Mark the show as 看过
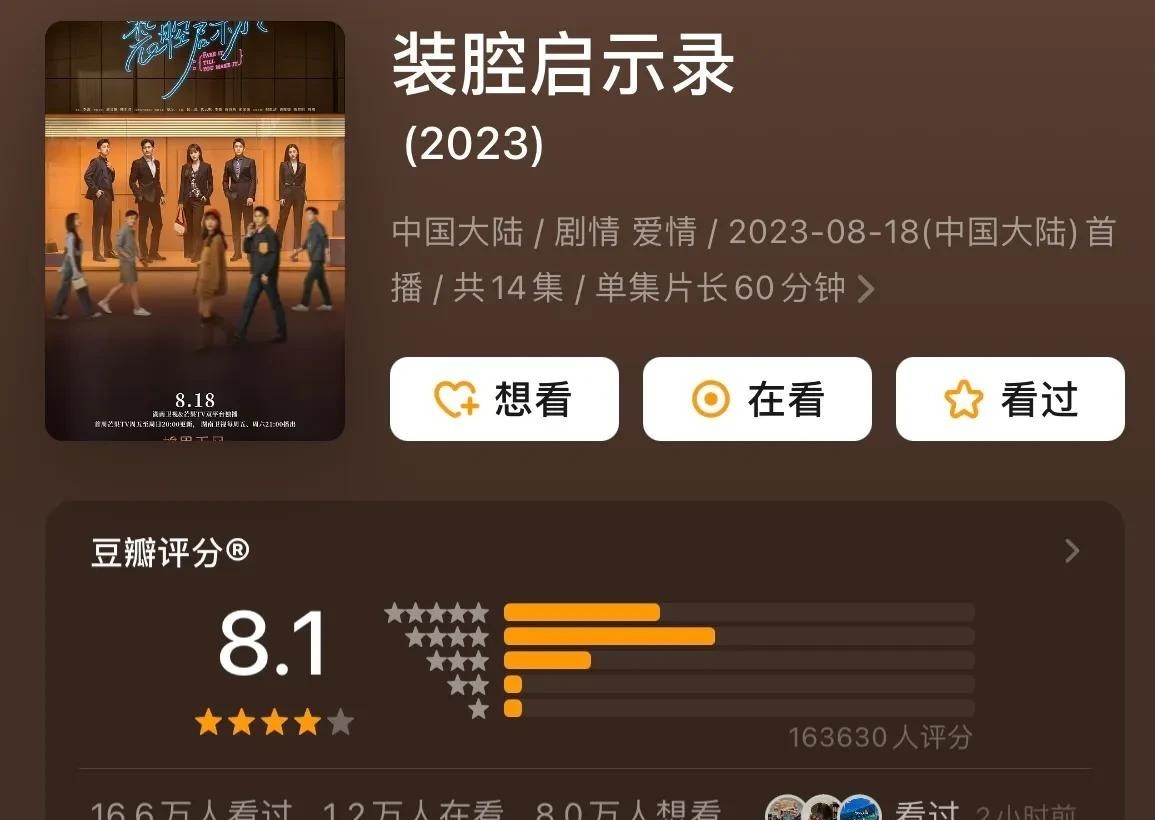1155x820 pixels. 1010,399
